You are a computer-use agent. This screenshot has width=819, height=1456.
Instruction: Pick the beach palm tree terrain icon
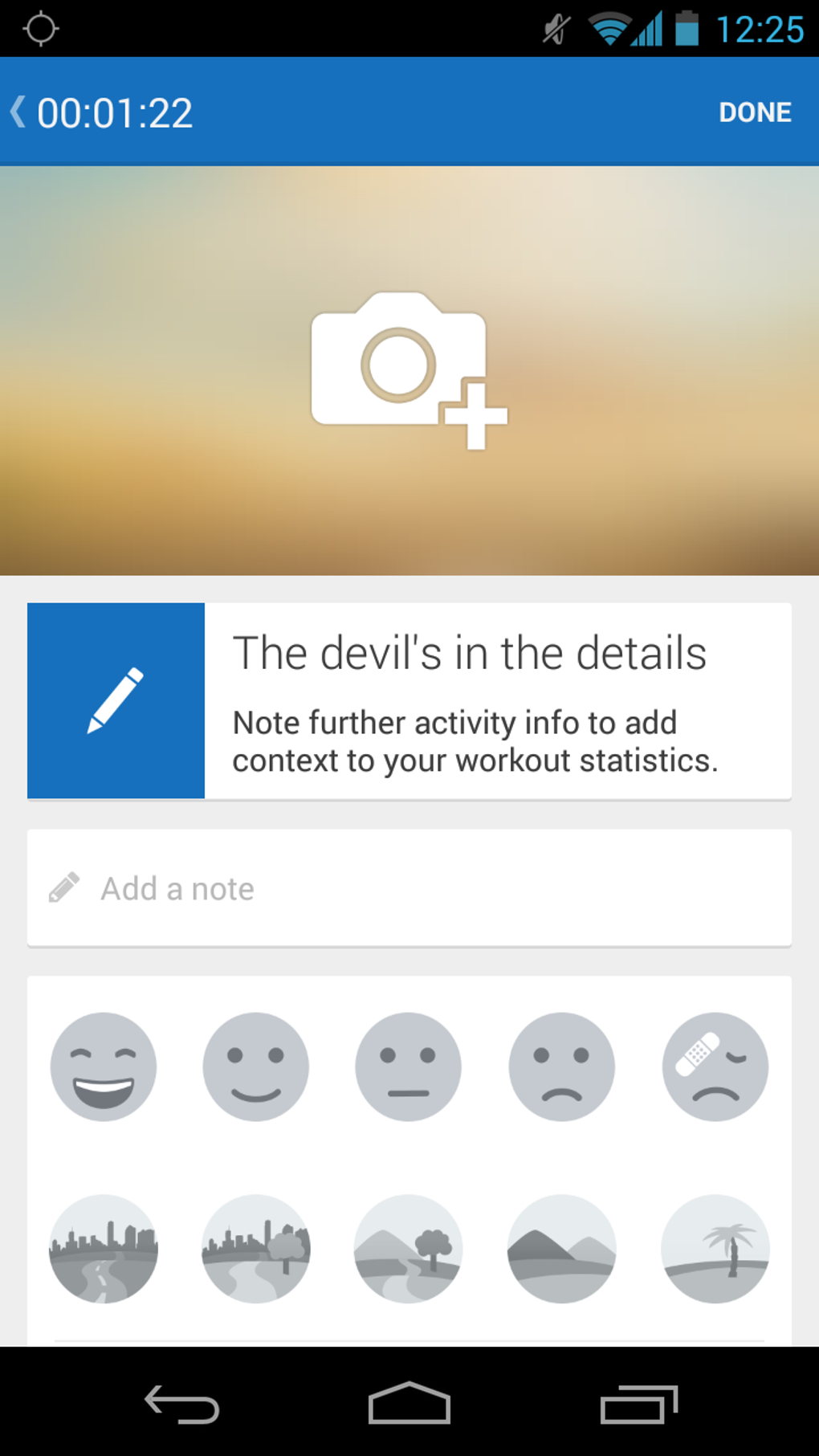(715, 1249)
